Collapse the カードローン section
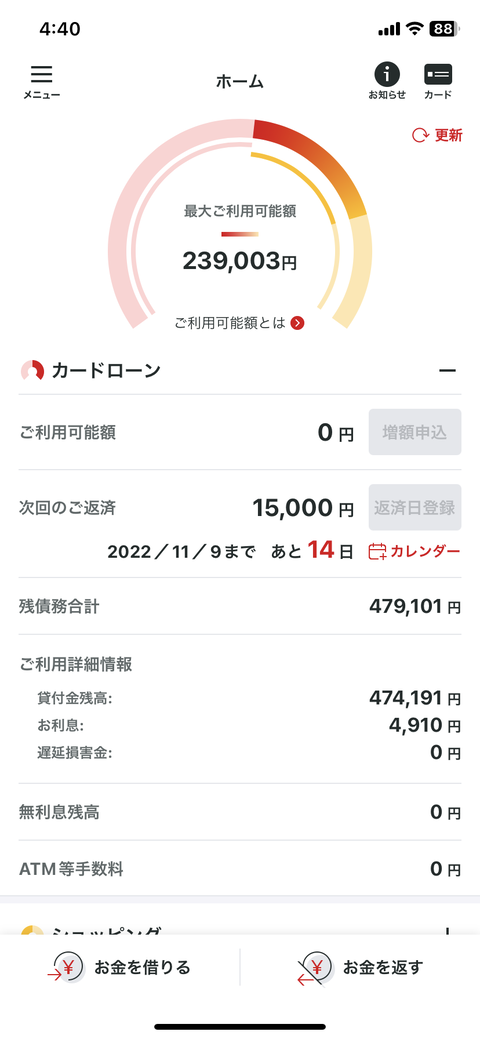The height and width of the screenshot is (1039, 480). click(448, 370)
